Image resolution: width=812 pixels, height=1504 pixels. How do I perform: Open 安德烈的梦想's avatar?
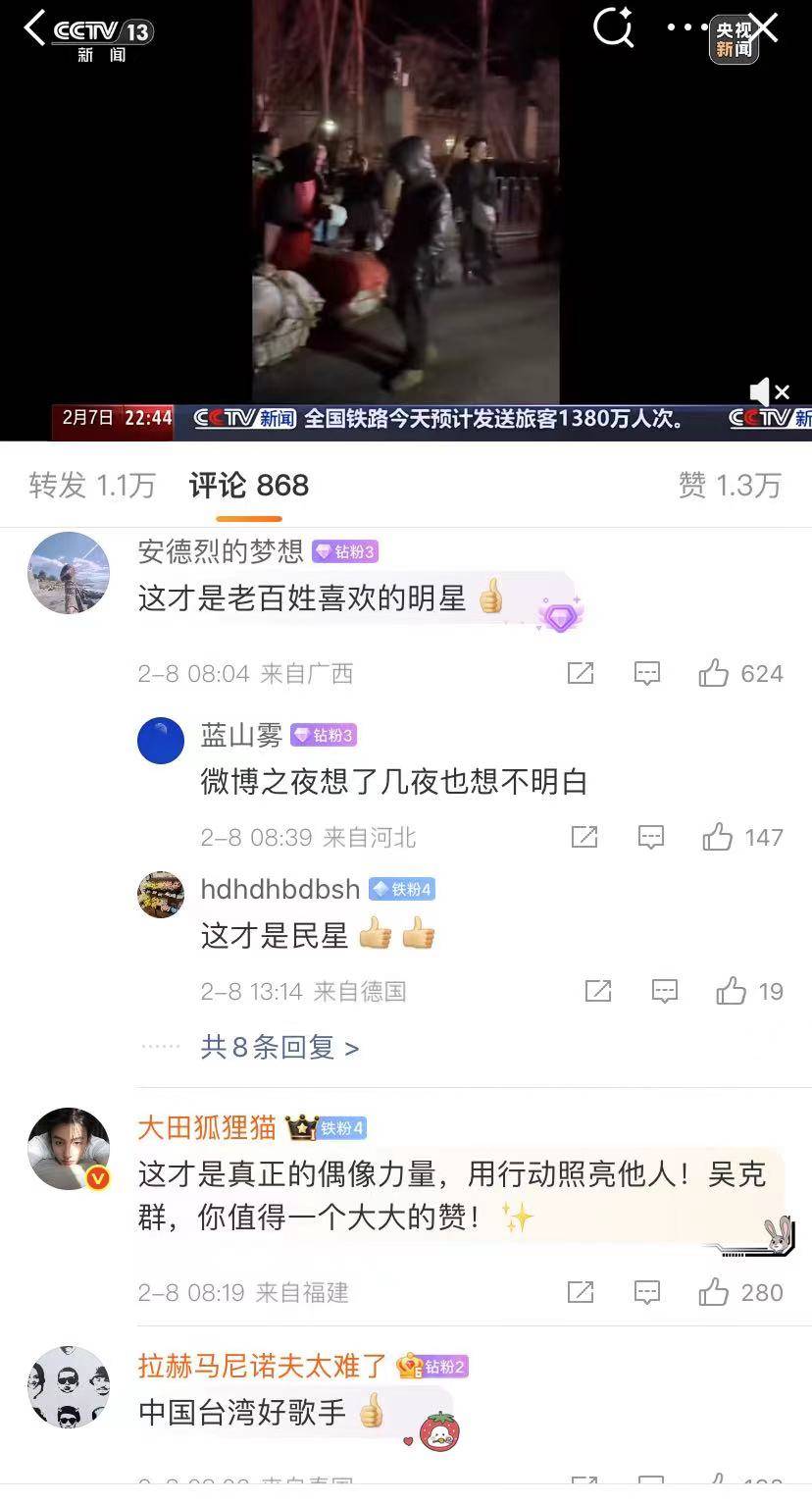[x=69, y=572]
